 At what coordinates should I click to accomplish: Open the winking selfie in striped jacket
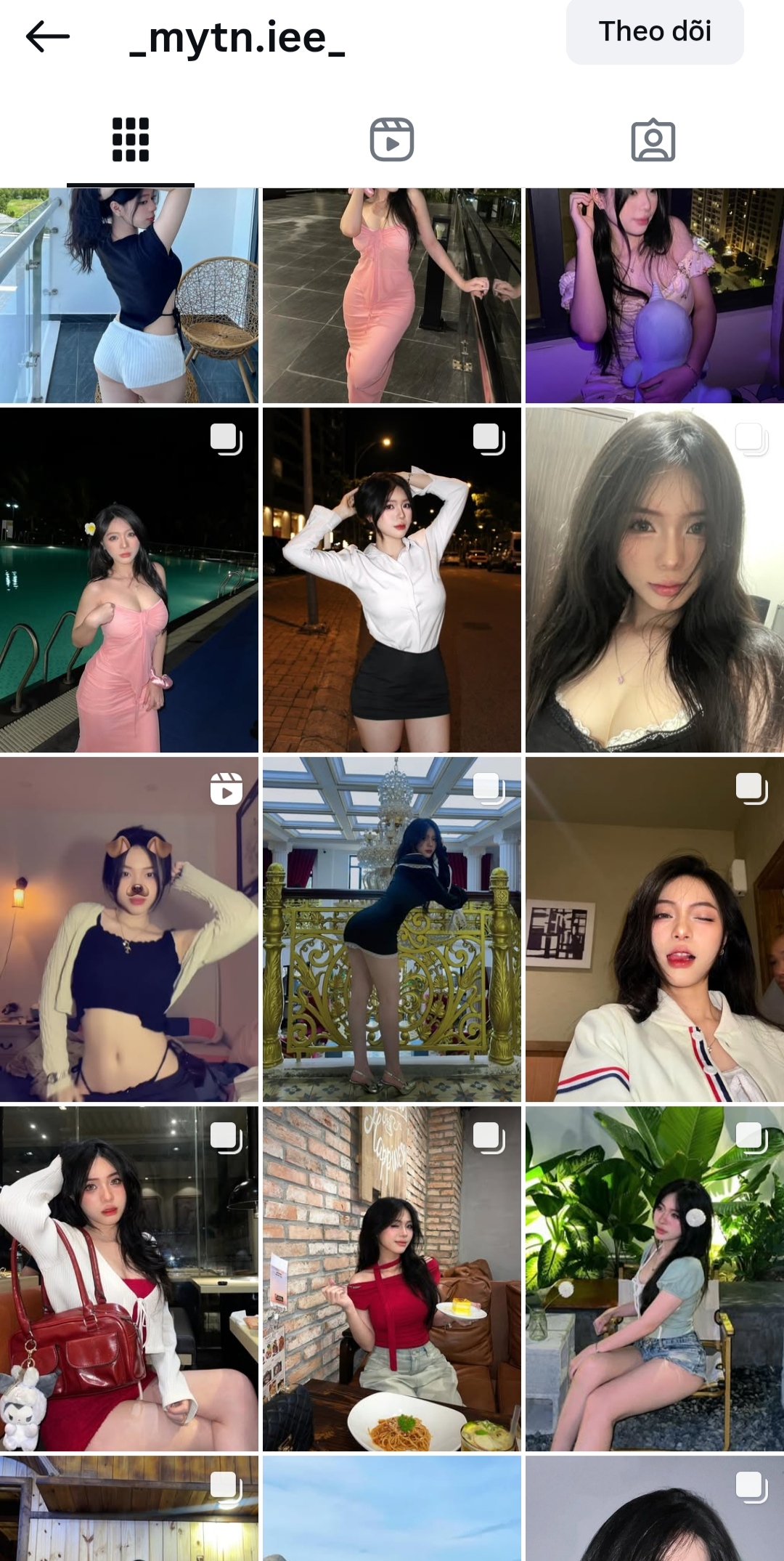[x=654, y=929]
